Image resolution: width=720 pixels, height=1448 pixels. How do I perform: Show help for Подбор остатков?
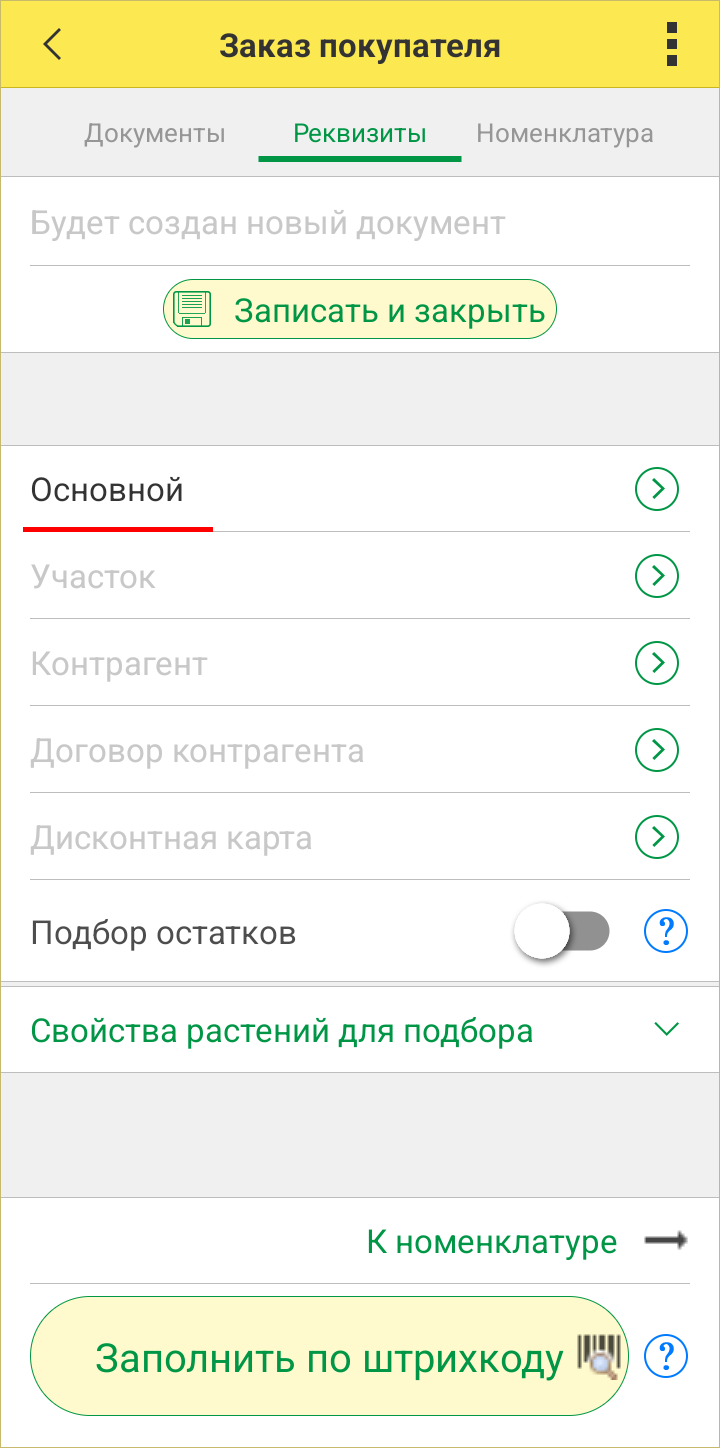pyautogui.click(x=666, y=933)
